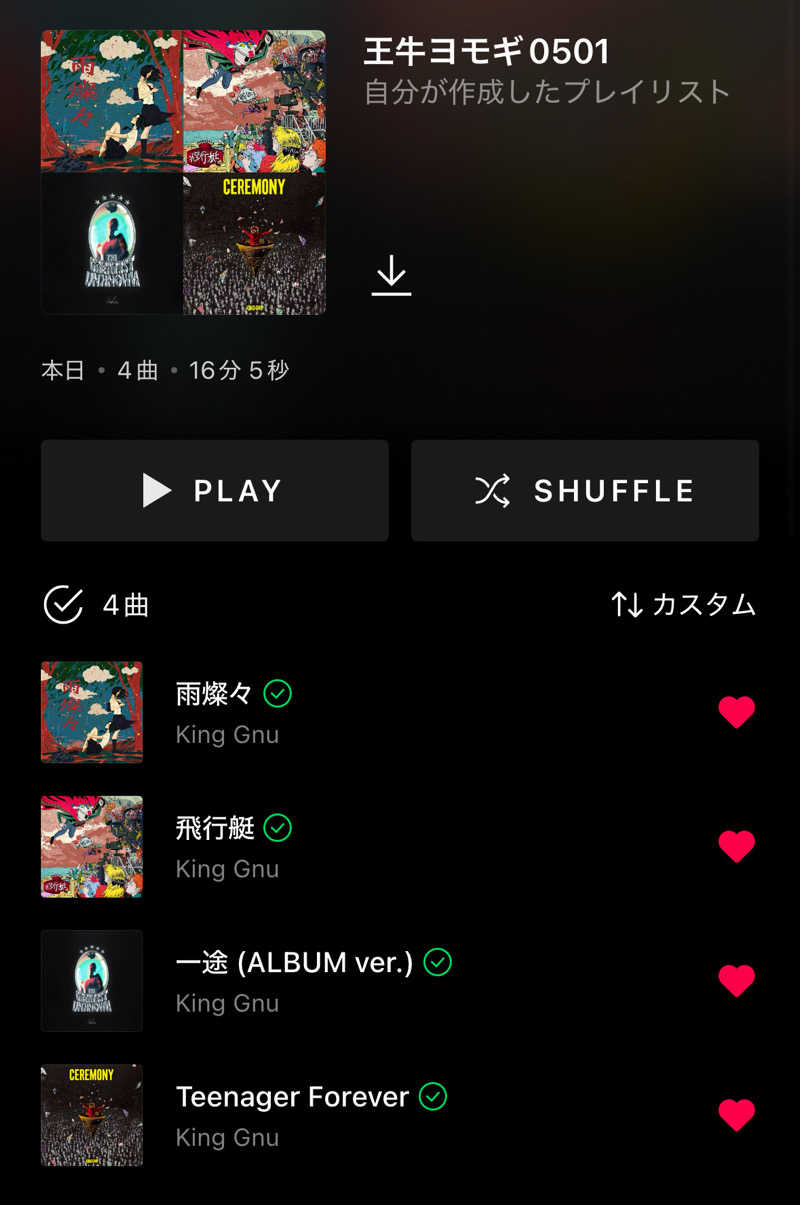Play 一途 (ALBUM ver.)
The image size is (800, 1205).
[294, 962]
